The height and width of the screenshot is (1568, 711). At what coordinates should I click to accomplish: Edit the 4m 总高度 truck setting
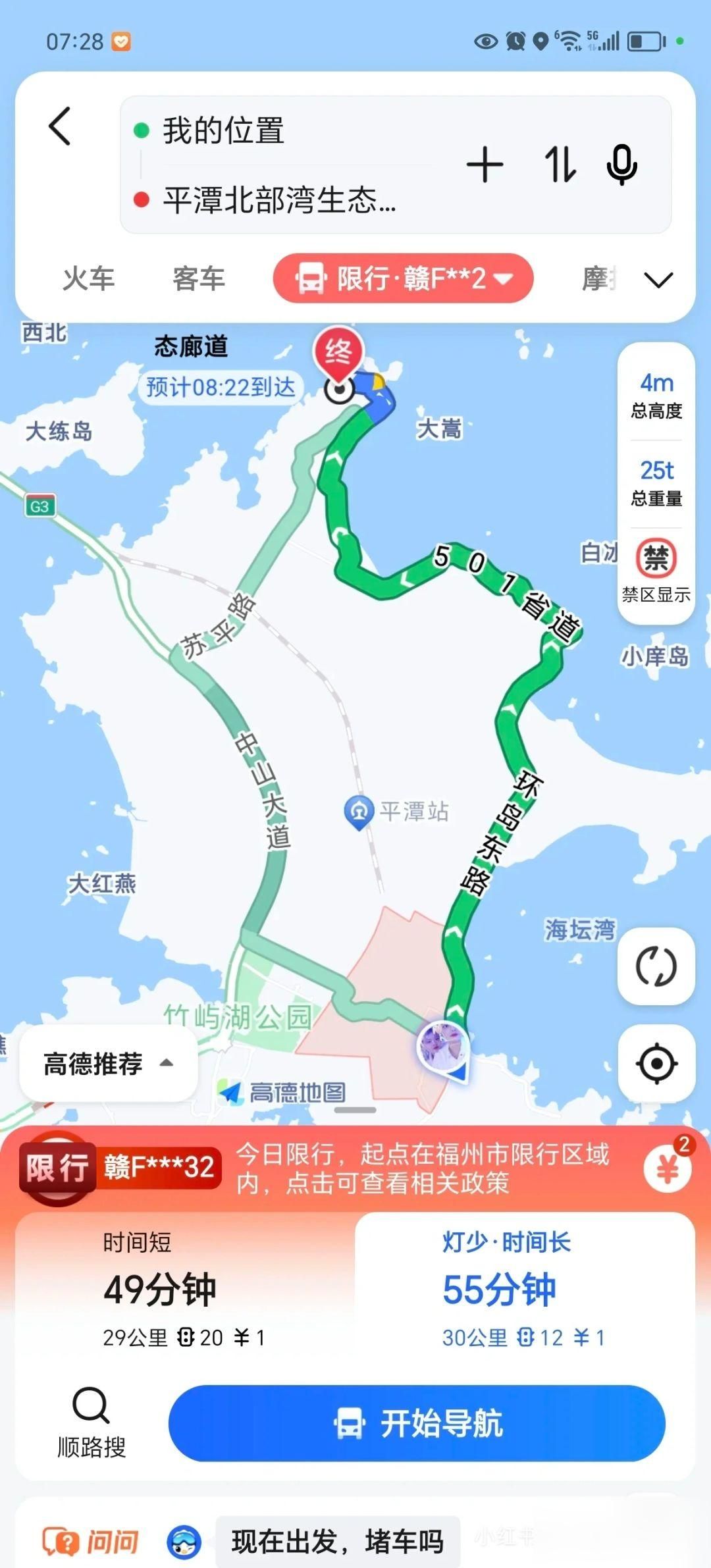coord(656,395)
